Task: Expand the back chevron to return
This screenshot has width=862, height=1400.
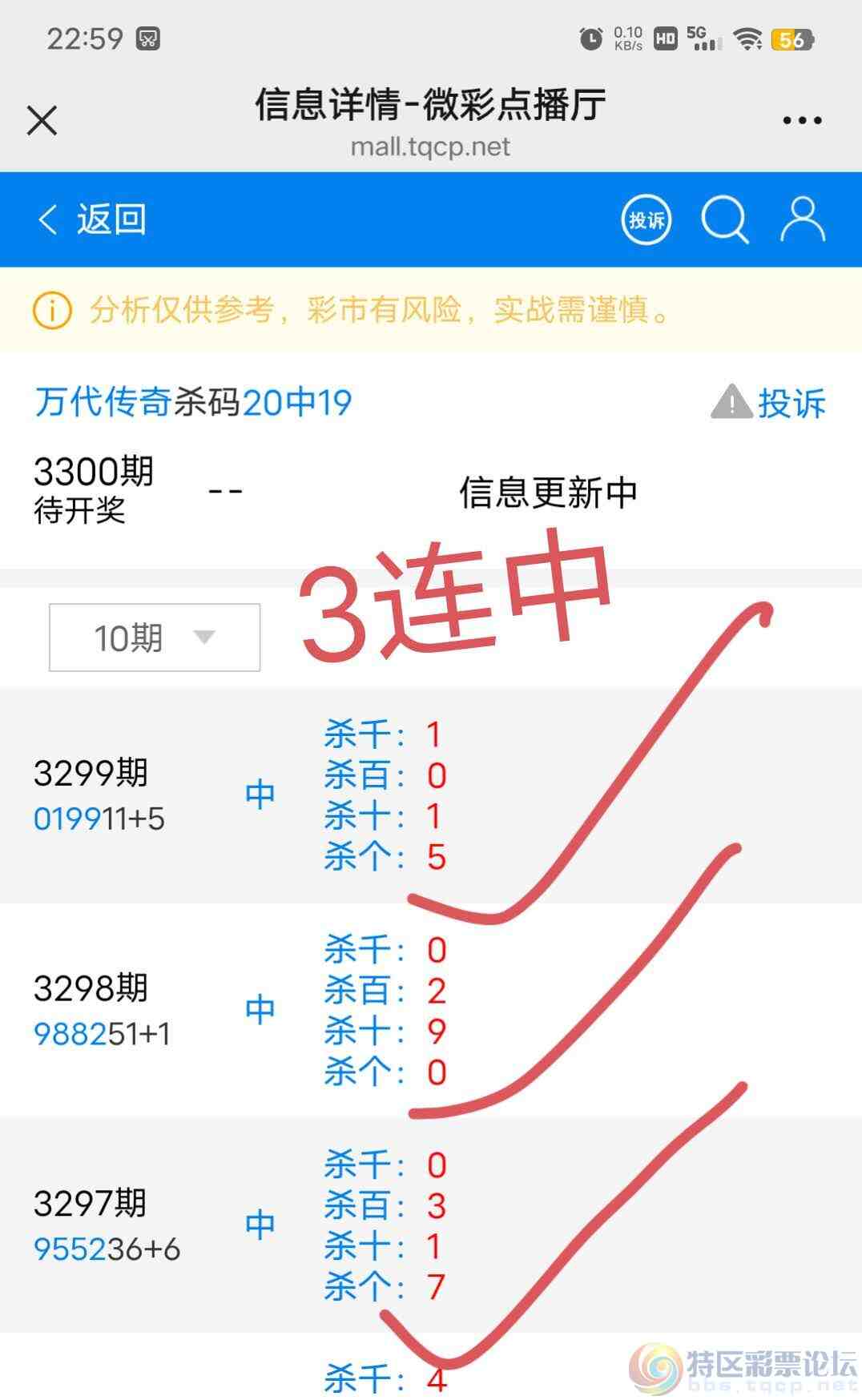Action: [x=46, y=219]
